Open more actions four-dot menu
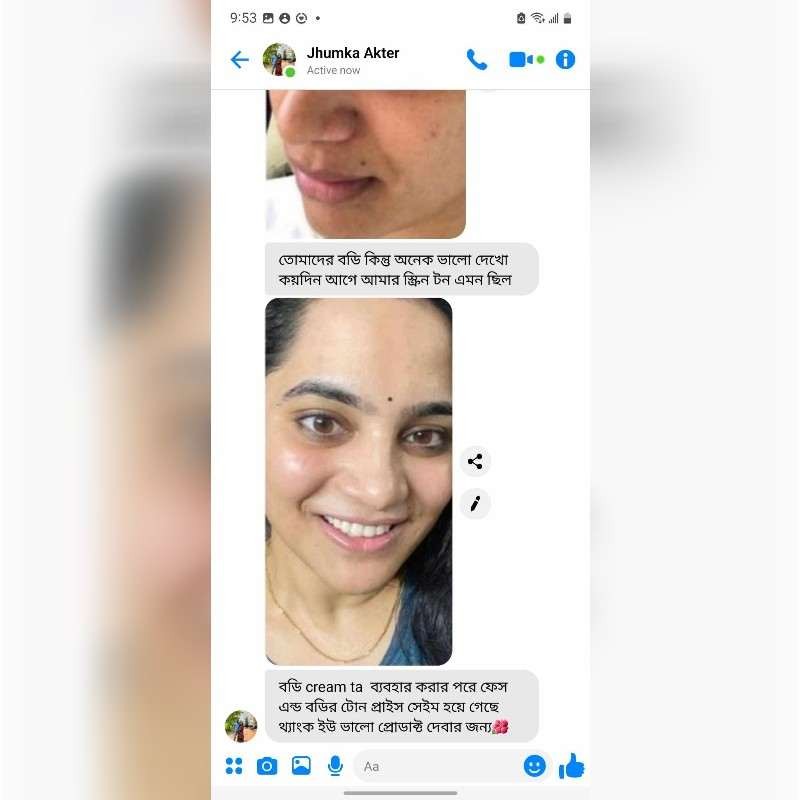800x800 pixels. pyautogui.click(x=234, y=766)
